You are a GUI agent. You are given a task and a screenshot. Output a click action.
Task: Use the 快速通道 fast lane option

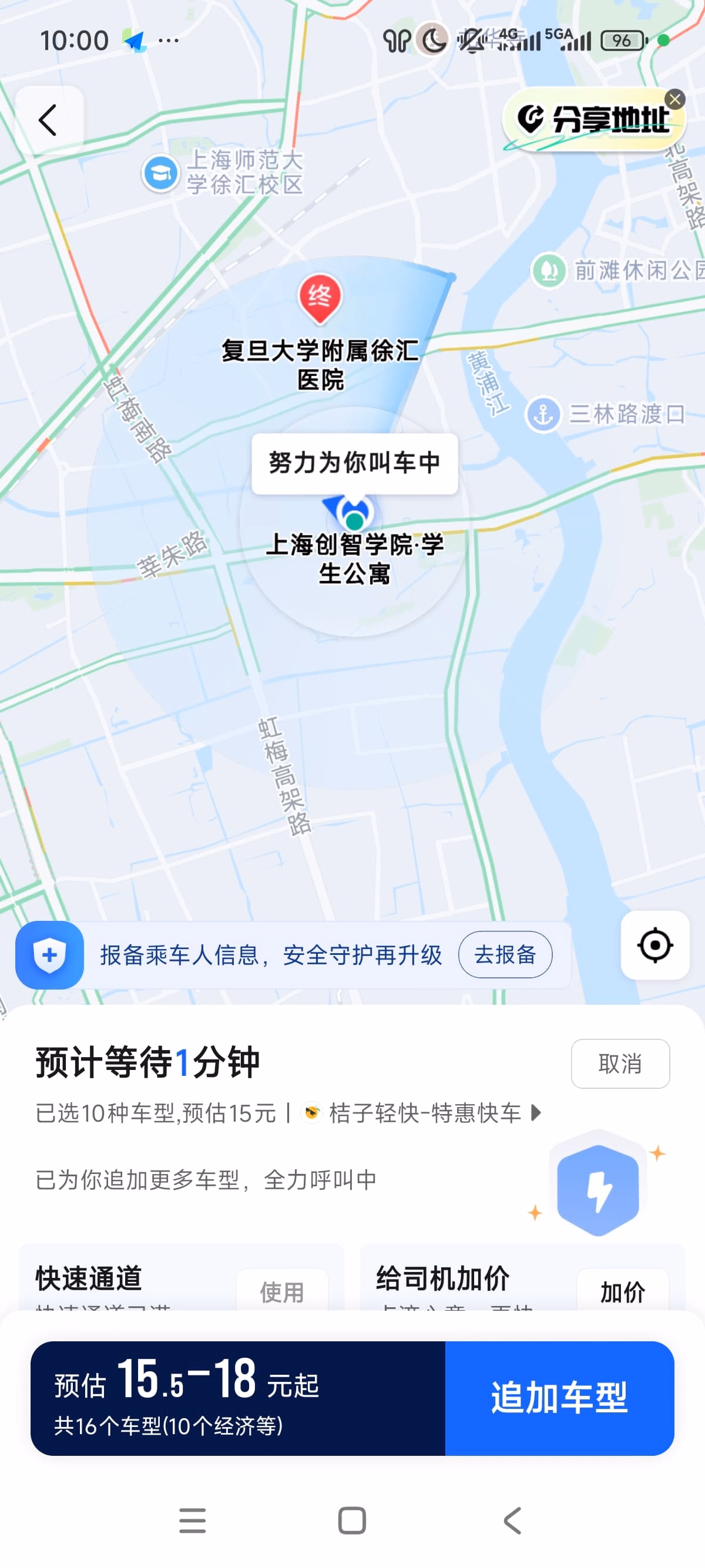click(282, 1291)
